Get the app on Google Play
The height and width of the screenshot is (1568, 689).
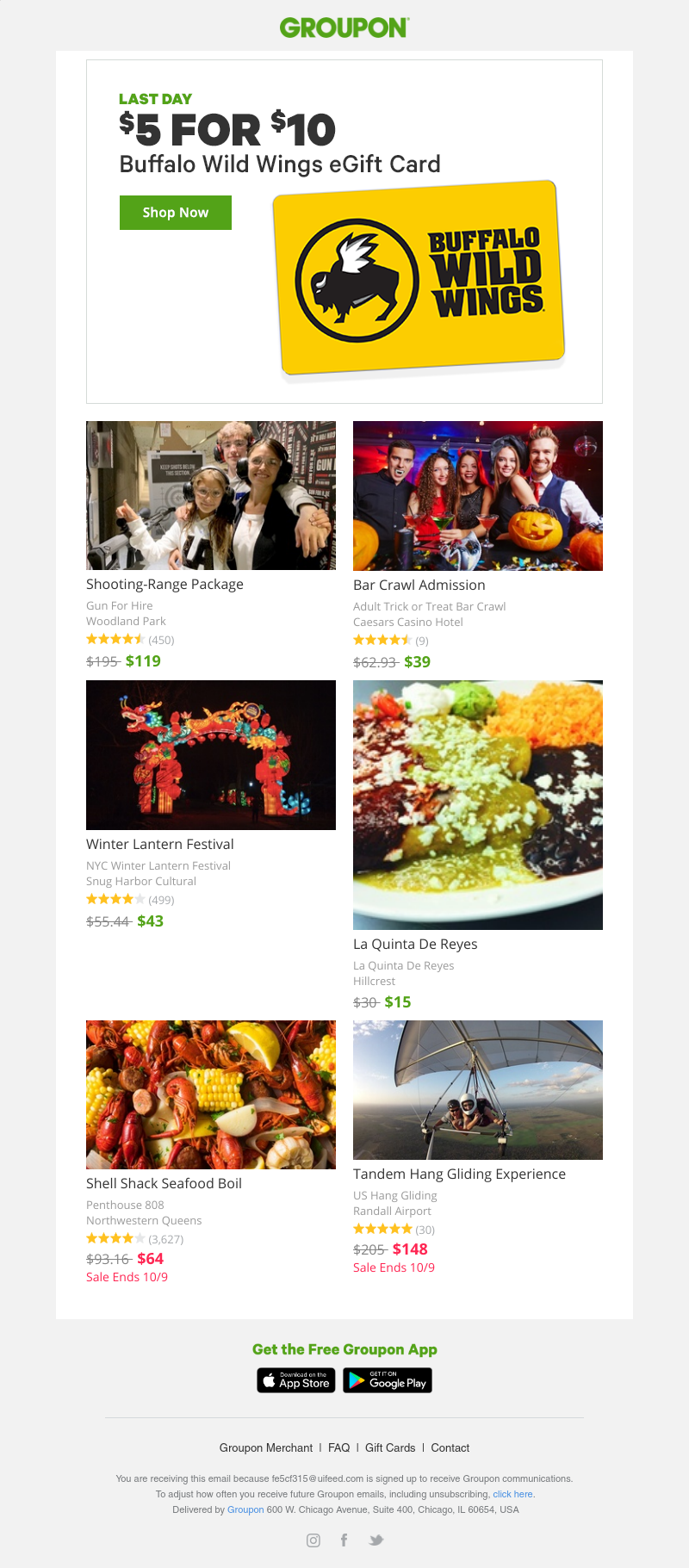(388, 1380)
